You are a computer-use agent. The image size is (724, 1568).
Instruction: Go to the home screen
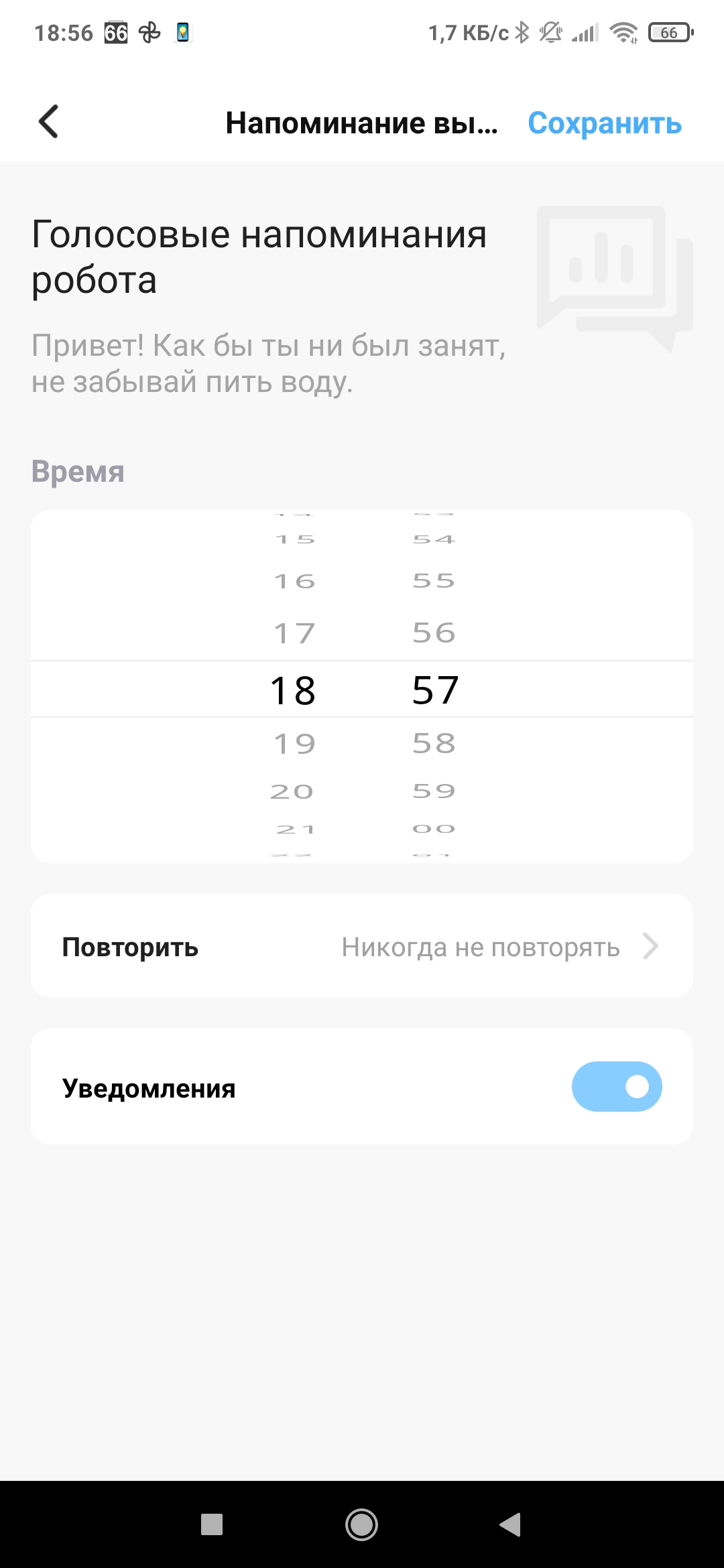[362, 1524]
